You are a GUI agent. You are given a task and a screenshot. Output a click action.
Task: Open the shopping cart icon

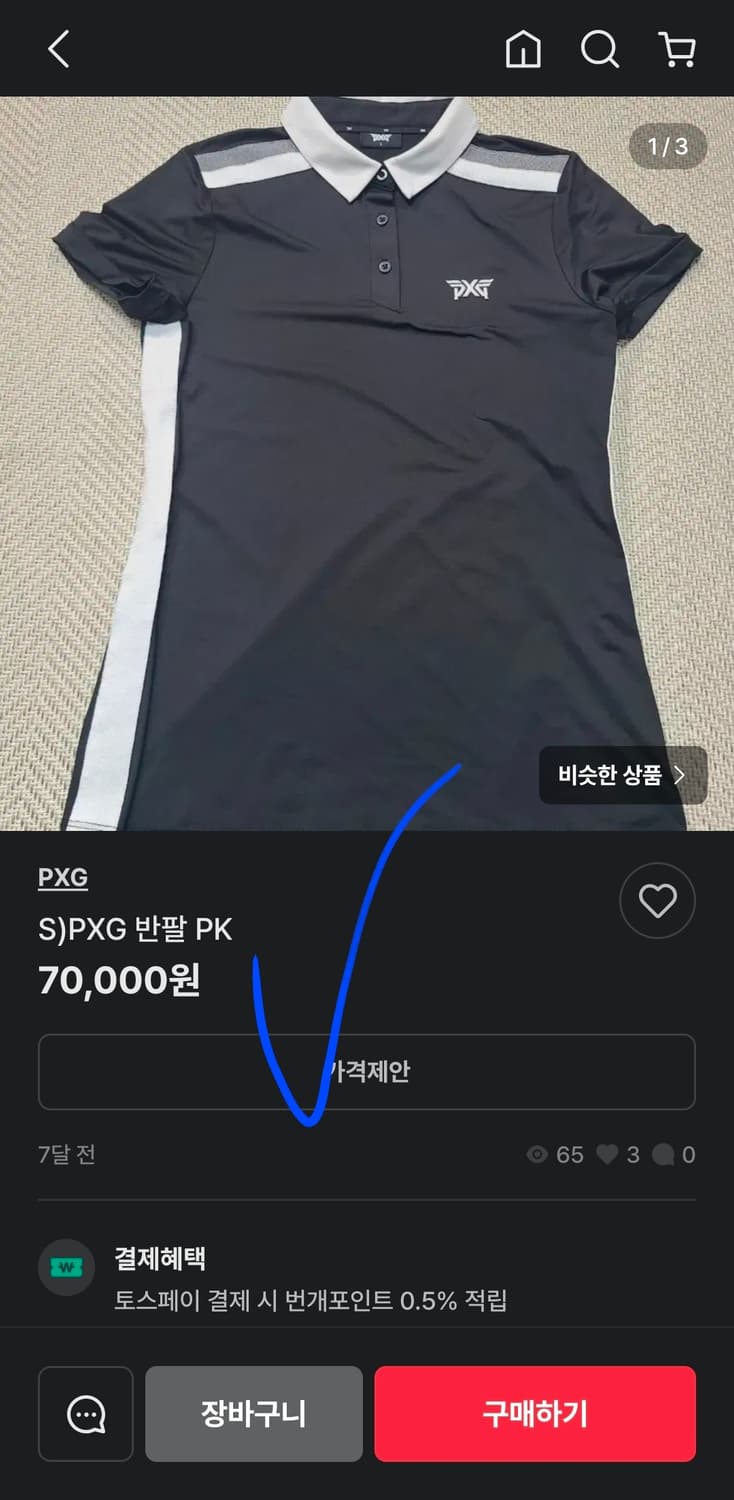(676, 49)
